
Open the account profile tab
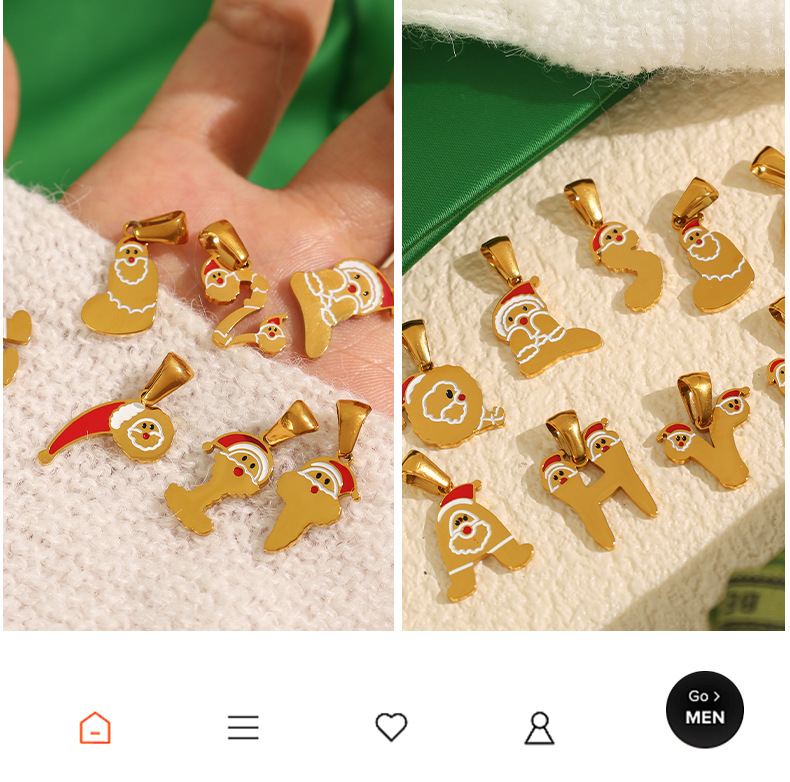(x=539, y=727)
